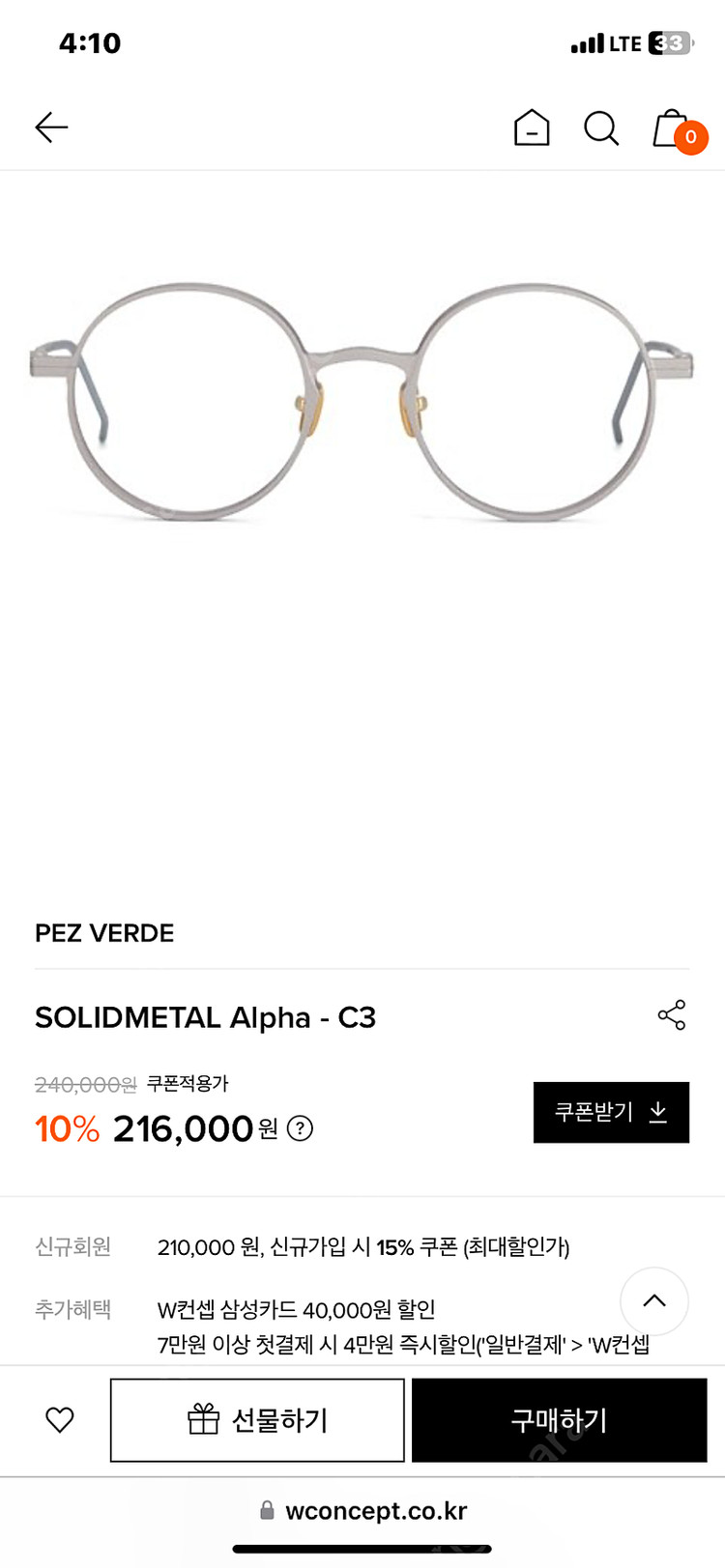Open the shopping bag cart icon
The image size is (725, 1568).
click(x=669, y=129)
